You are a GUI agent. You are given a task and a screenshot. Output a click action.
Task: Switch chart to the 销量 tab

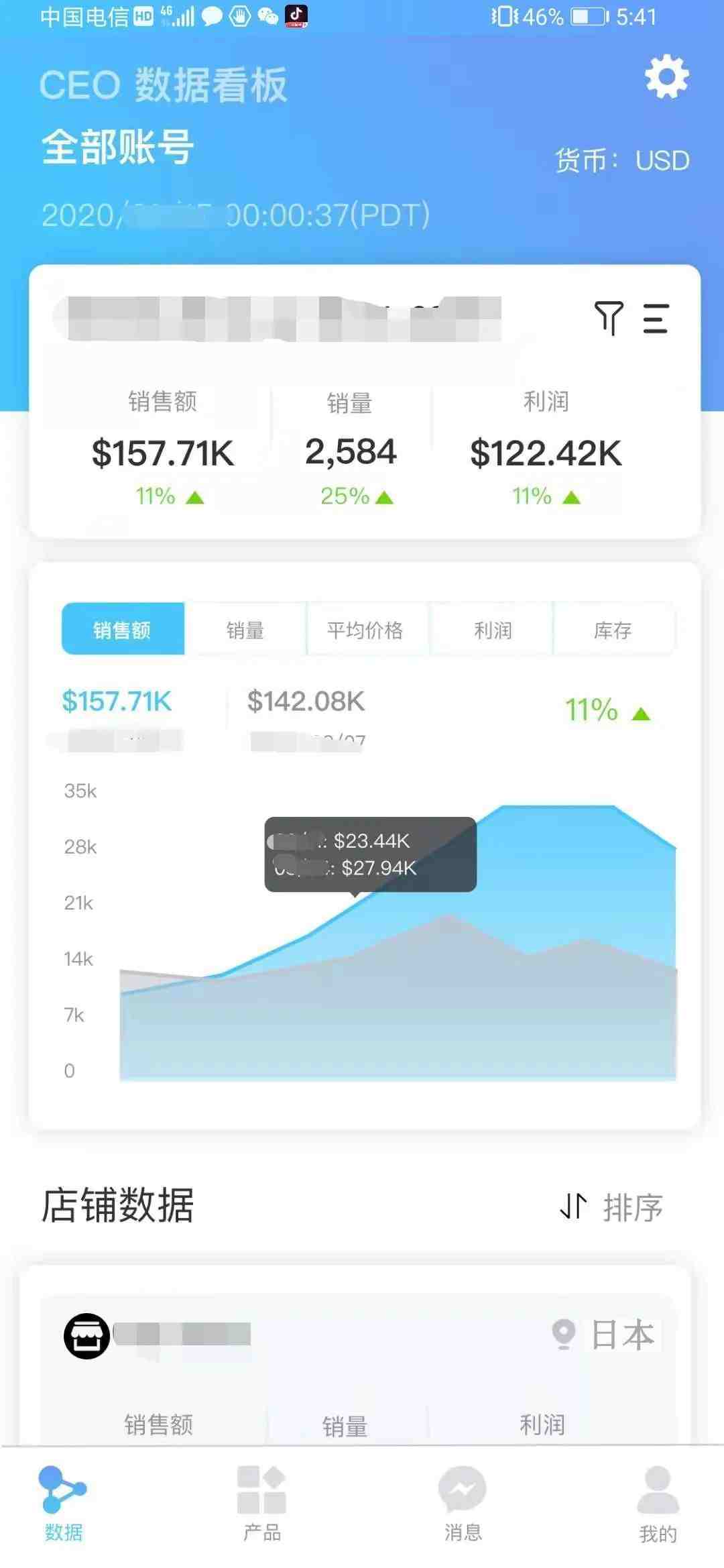point(245,629)
